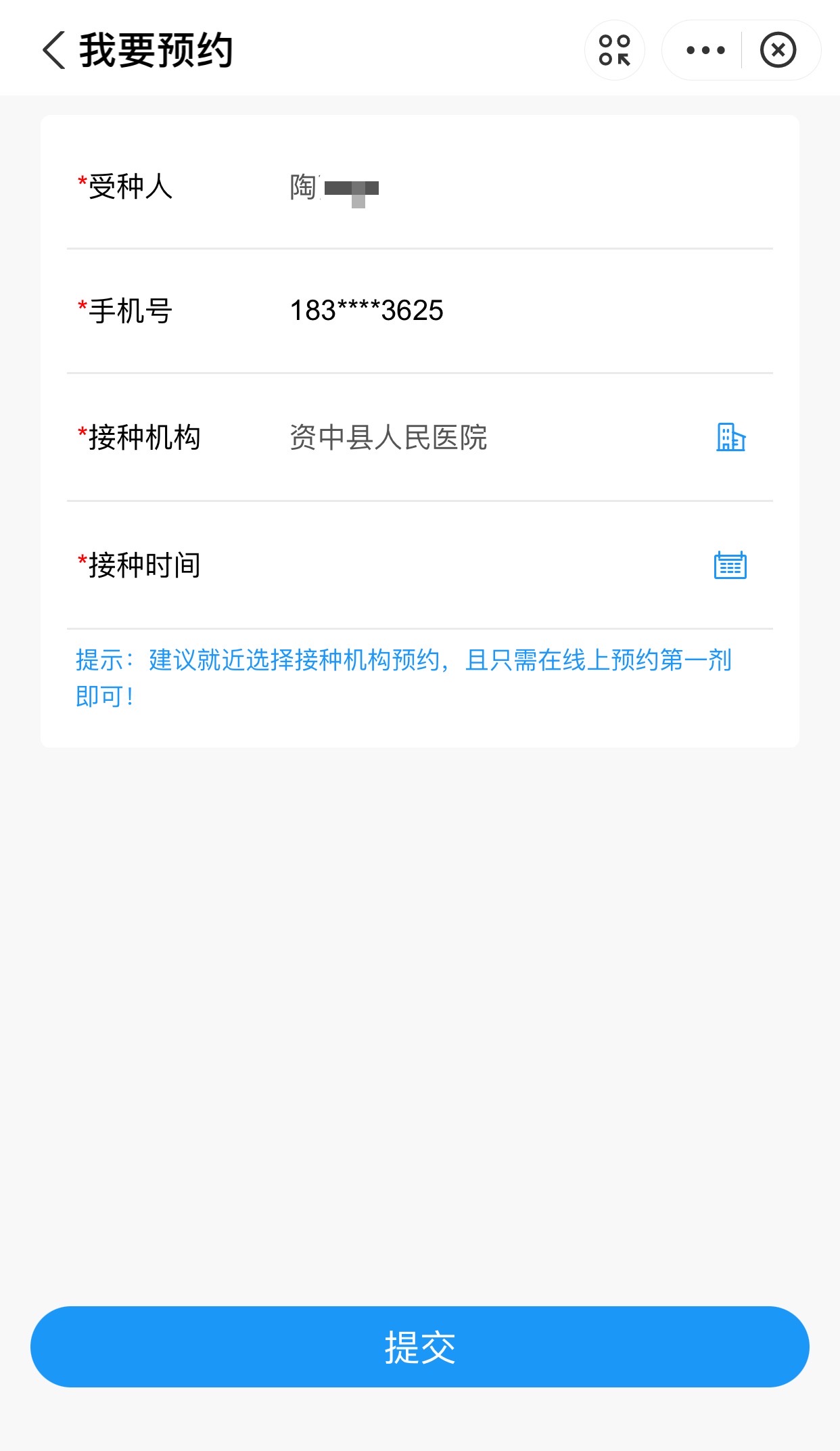
Task: Choose a vaccination site via building icon
Action: (x=730, y=437)
